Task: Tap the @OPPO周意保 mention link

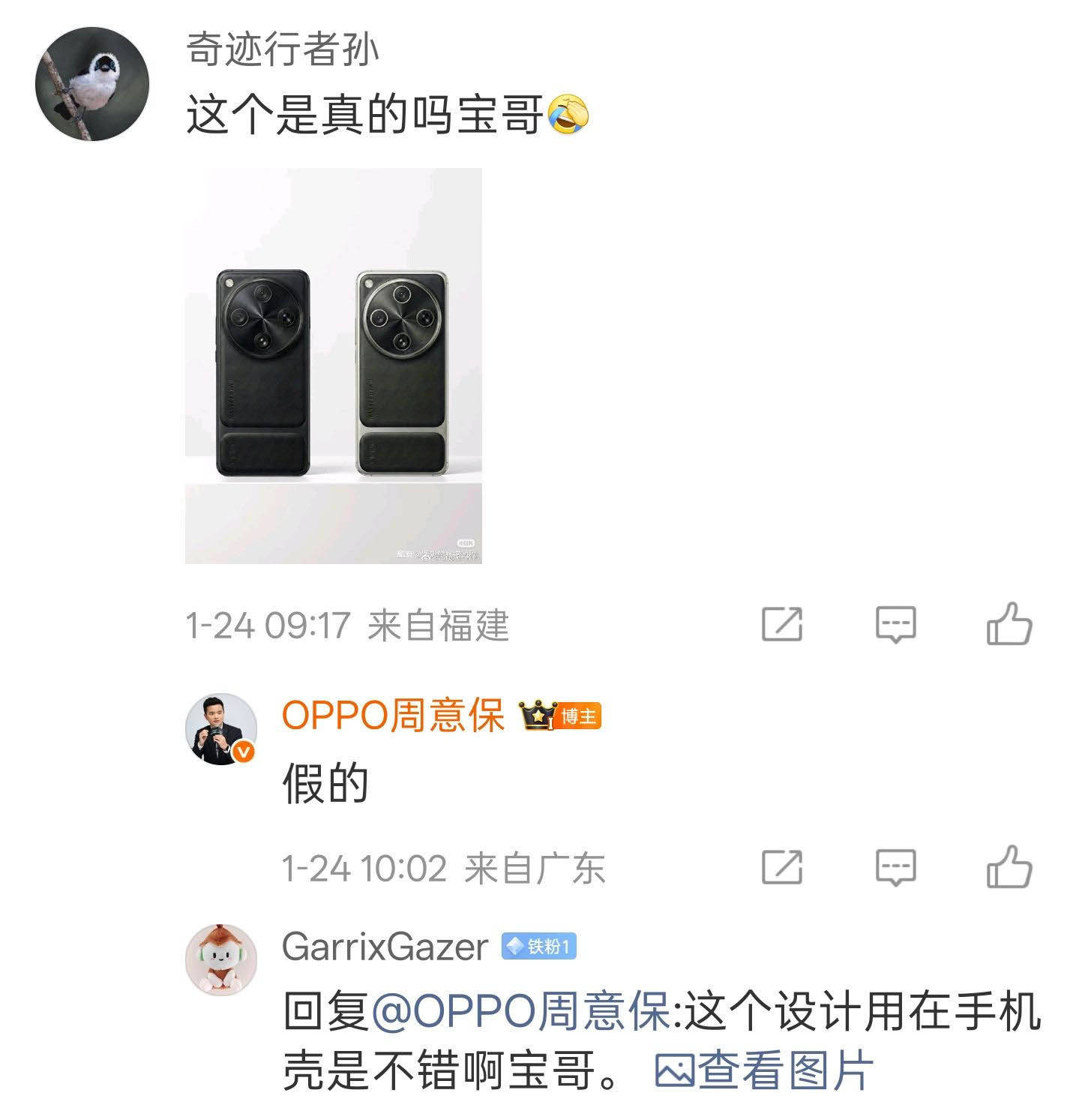Action: [x=520, y=1011]
